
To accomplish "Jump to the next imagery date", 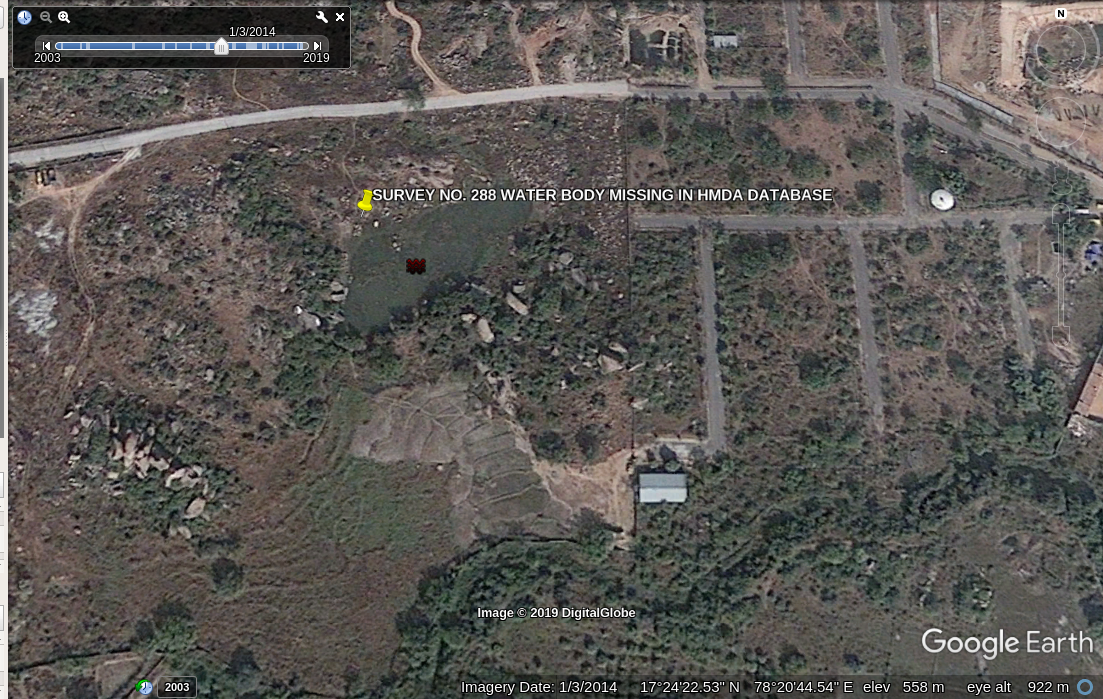I will (x=317, y=46).
